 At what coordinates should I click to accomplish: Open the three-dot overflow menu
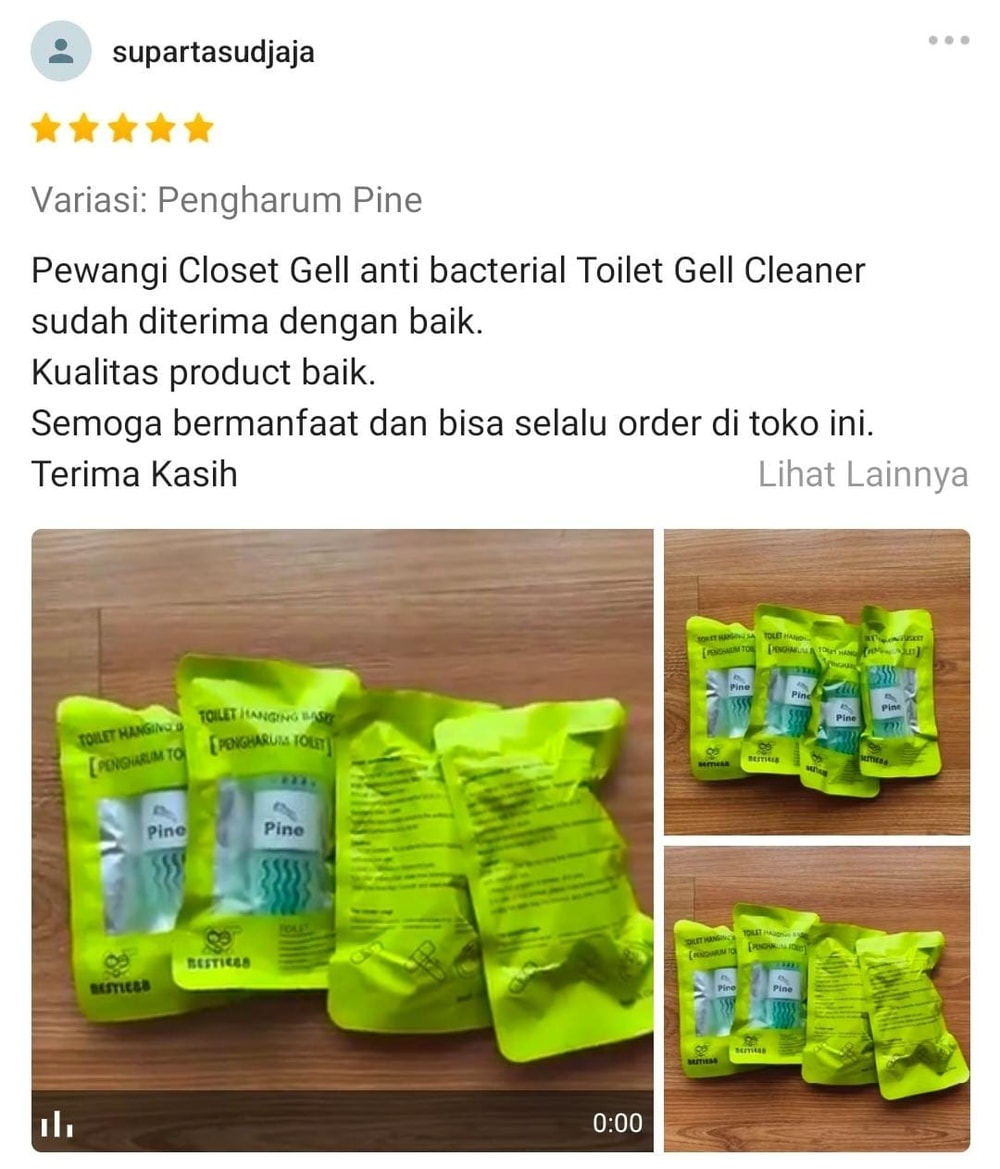point(948,41)
